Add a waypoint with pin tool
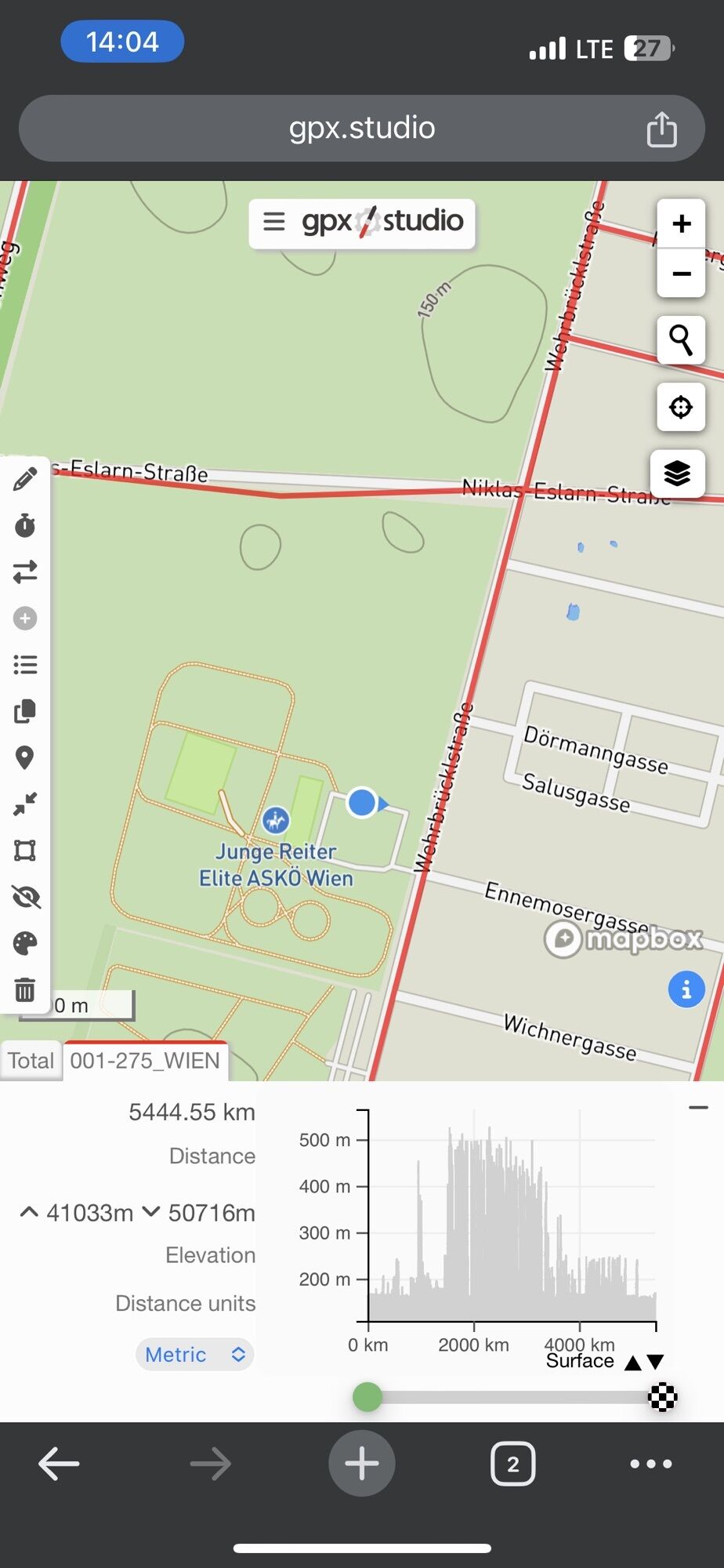The width and height of the screenshot is (724, 1568). pos(25,757)
